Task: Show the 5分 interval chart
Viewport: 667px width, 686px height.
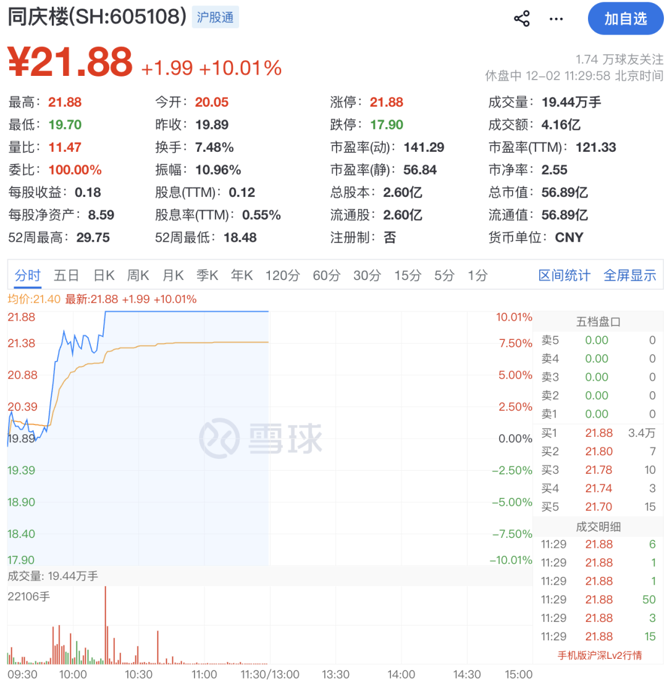Action: (x=444, y=275)
